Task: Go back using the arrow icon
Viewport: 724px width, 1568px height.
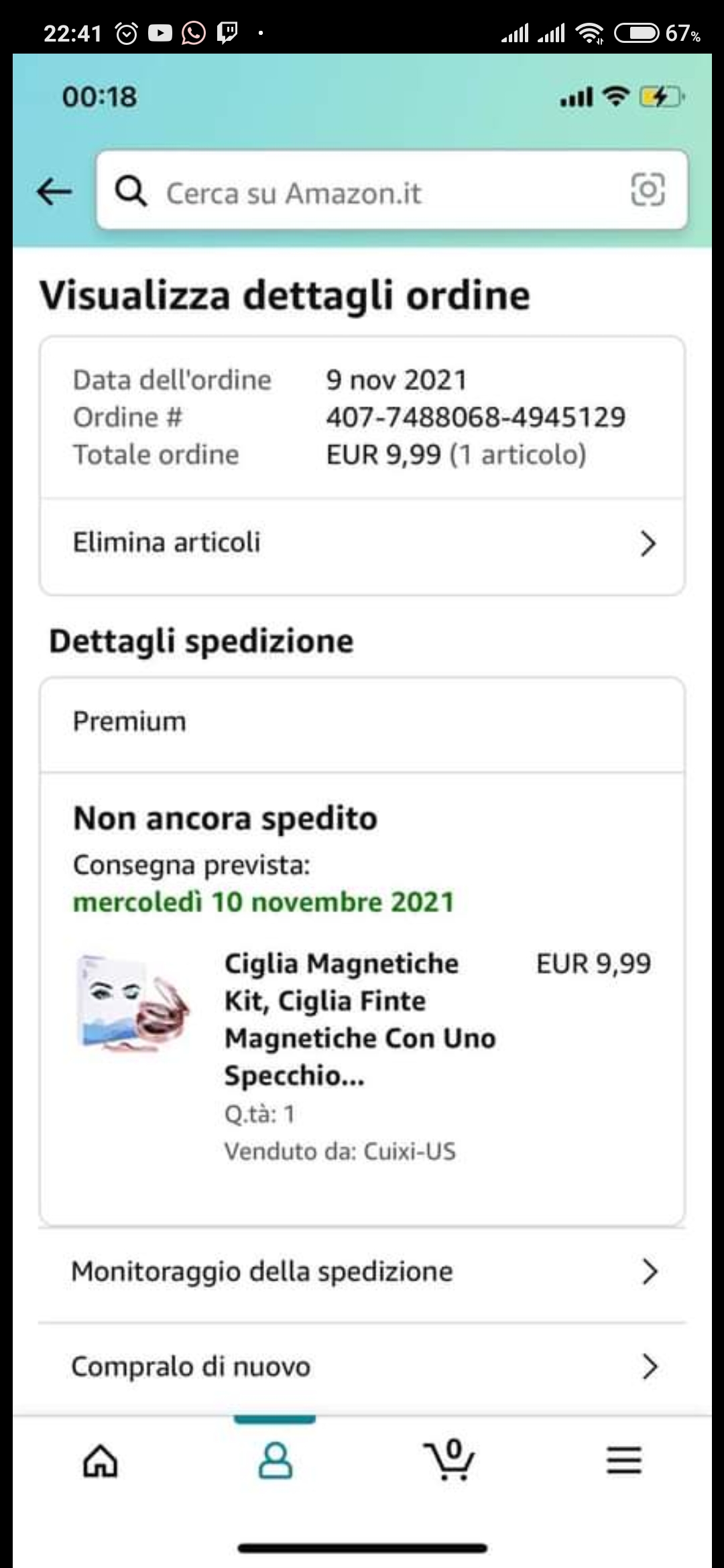Action: click(x=54, y=192)
